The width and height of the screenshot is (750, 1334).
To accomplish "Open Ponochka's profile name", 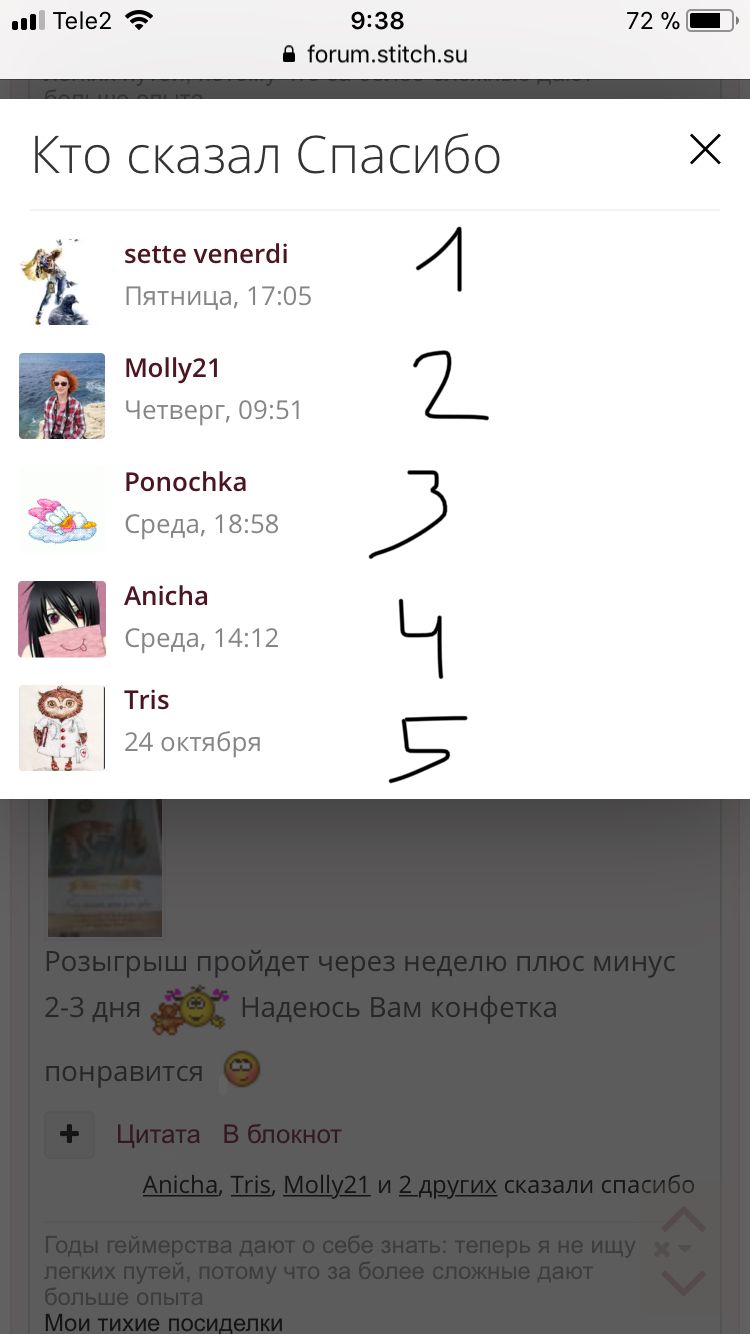I will point(185,482).
